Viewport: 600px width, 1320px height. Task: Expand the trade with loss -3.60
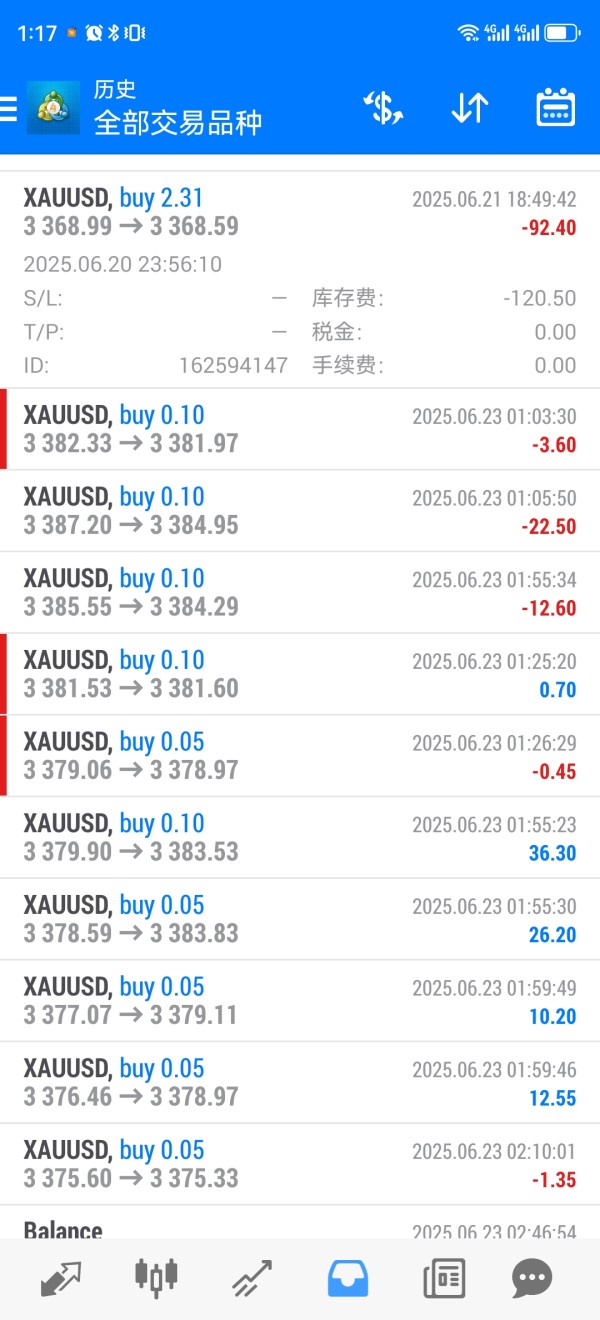coord(300,429)
